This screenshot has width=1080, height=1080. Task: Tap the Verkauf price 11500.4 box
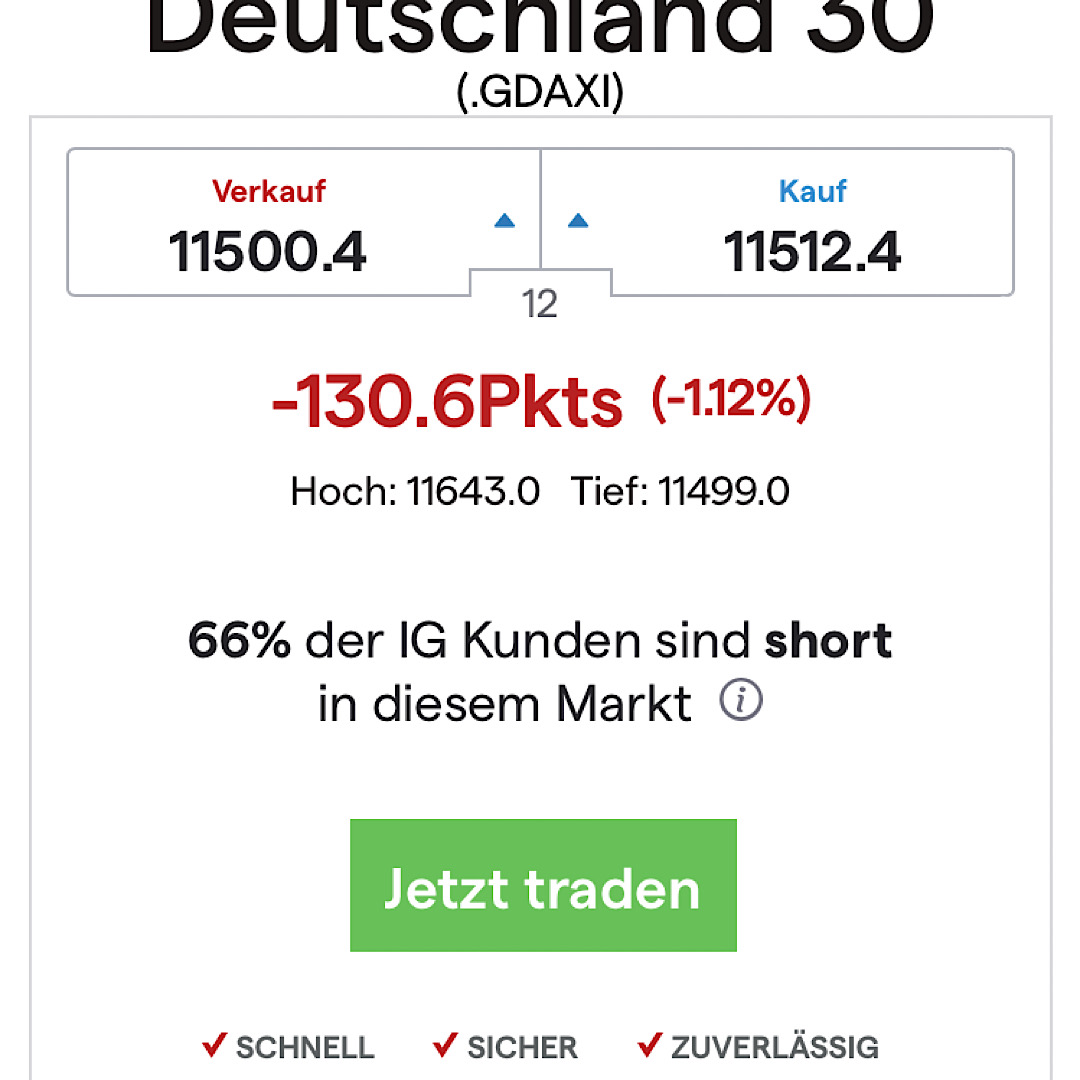(303, 223)
